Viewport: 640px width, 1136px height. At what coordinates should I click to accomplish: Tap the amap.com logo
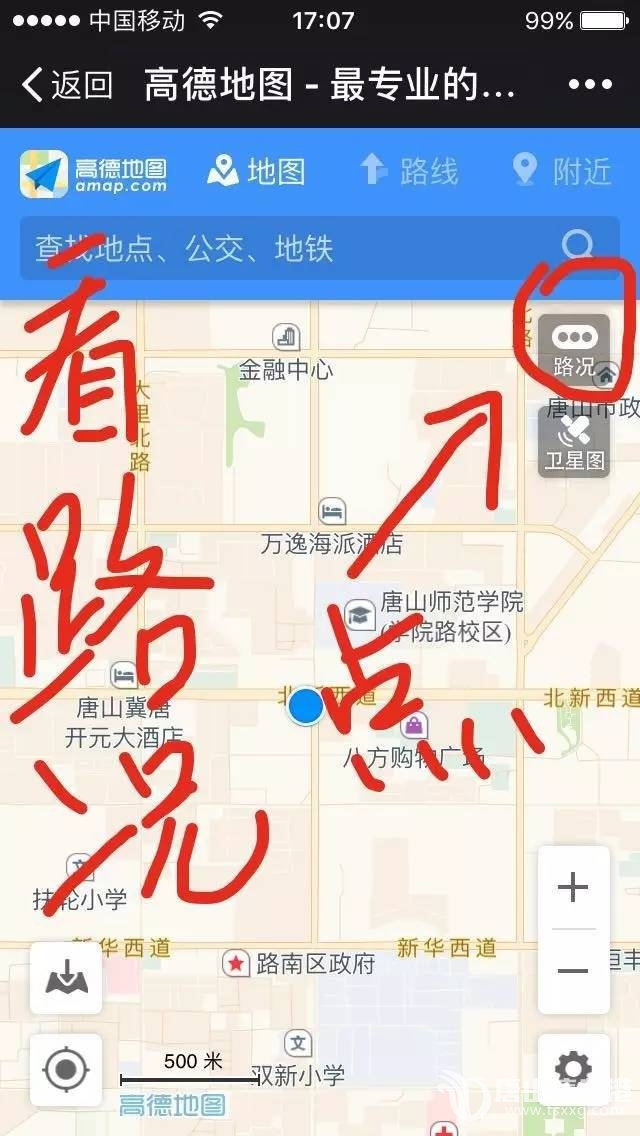tap(93, 173)
